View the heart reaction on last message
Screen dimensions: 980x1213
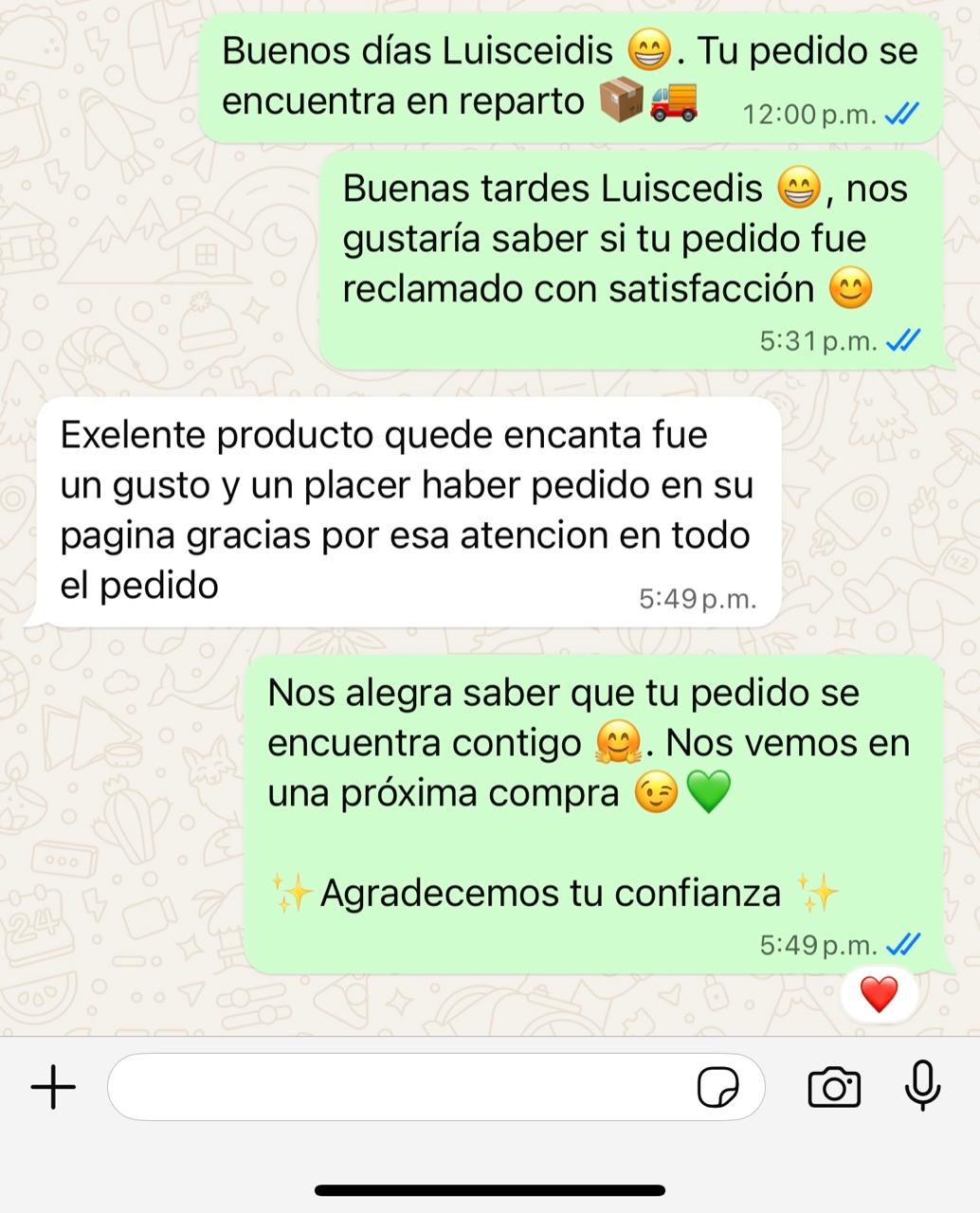[x=879, y=995]
